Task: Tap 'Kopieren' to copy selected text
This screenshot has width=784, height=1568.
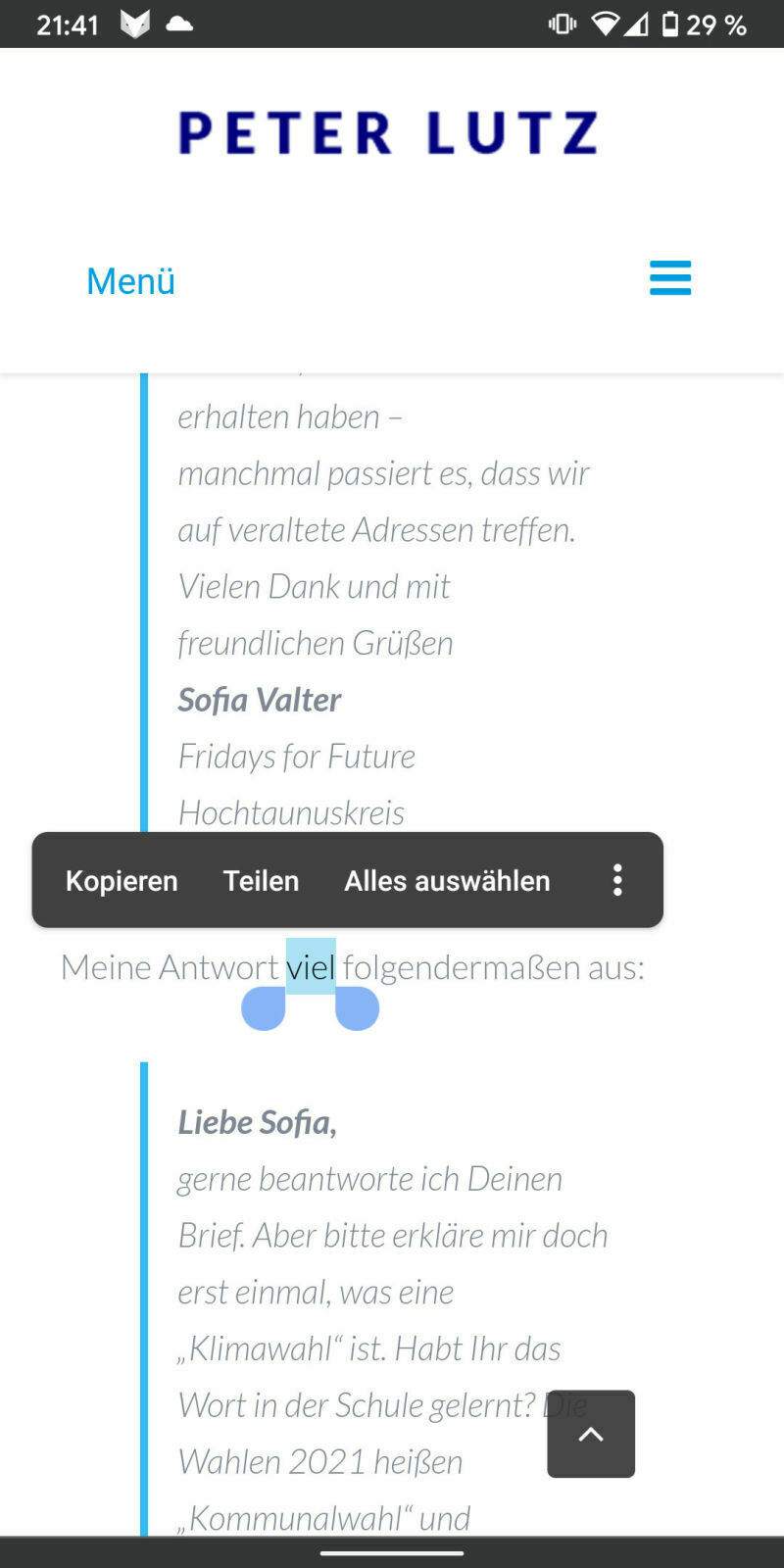Action: pos(121,880)
